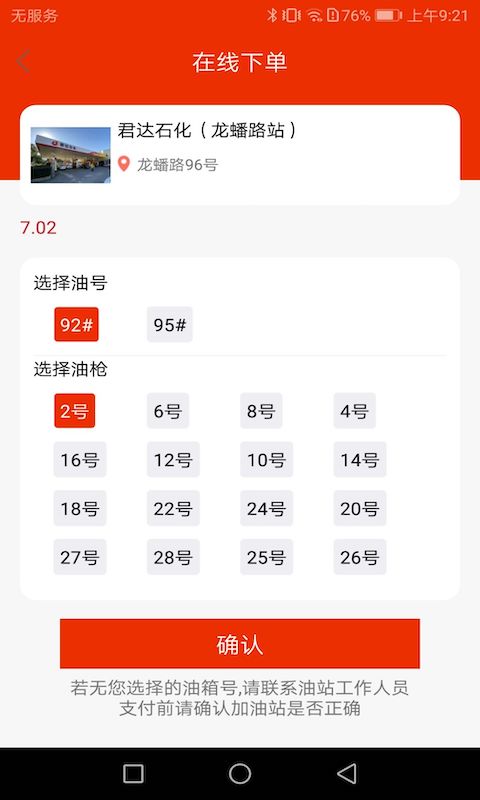480x800 pixels.
Task: Select the 95# fuel grade
Action: point(170,324)
